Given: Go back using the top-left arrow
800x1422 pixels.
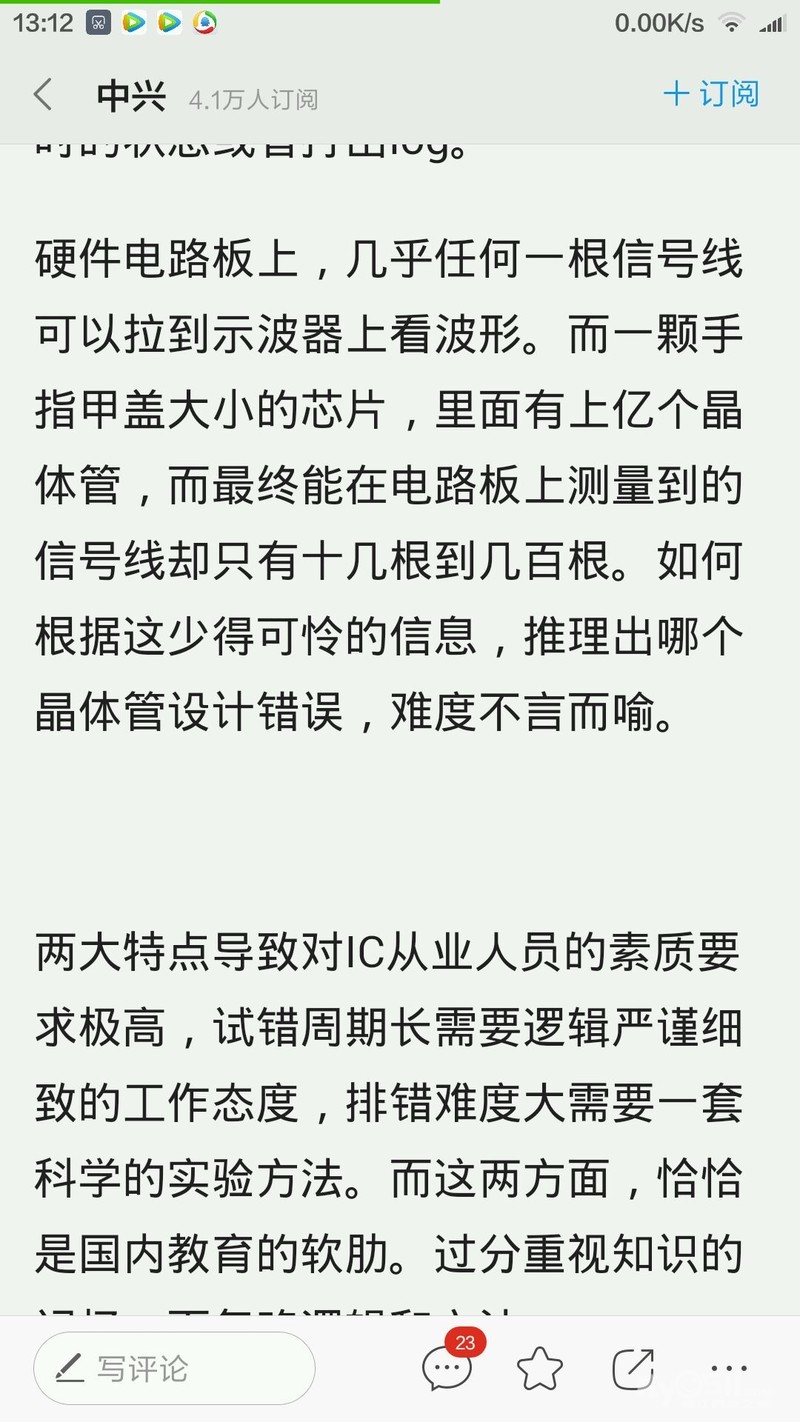Looking at the screenshot, I should pos(43,95).
